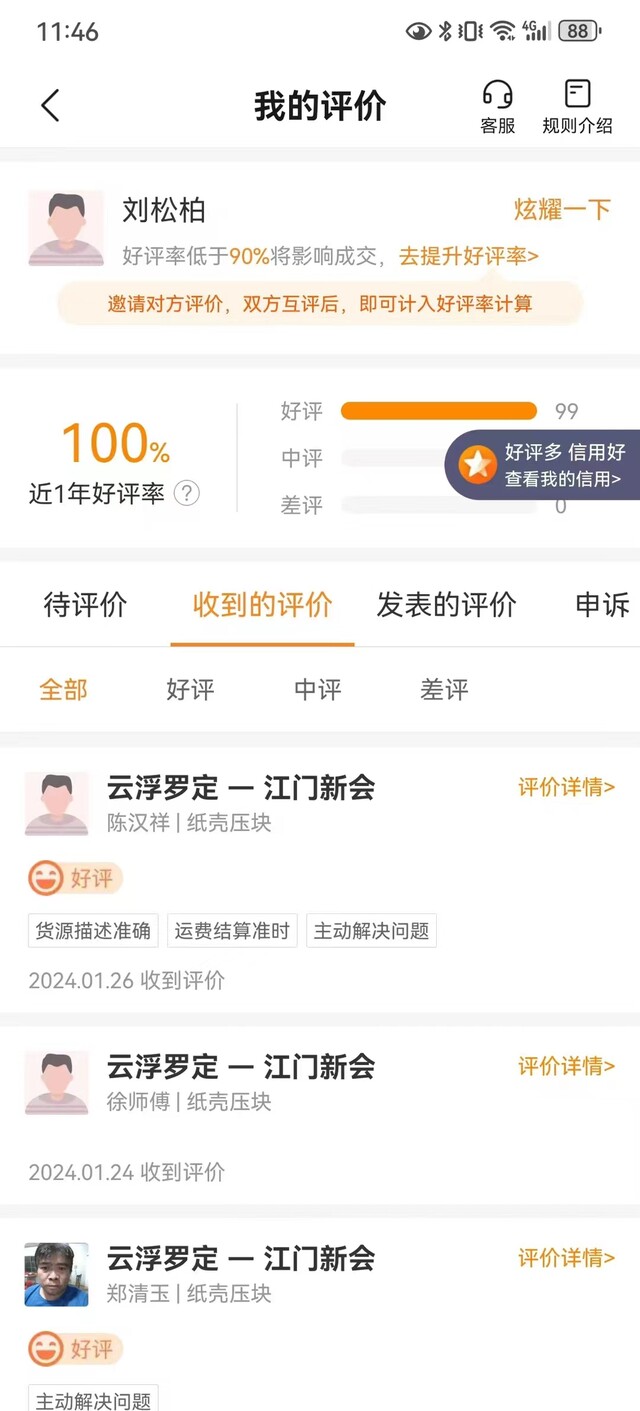The image size is (640, 1411).
Task: Tap 炫耀一下 to show off rating
Action: [x=562, y=209]
